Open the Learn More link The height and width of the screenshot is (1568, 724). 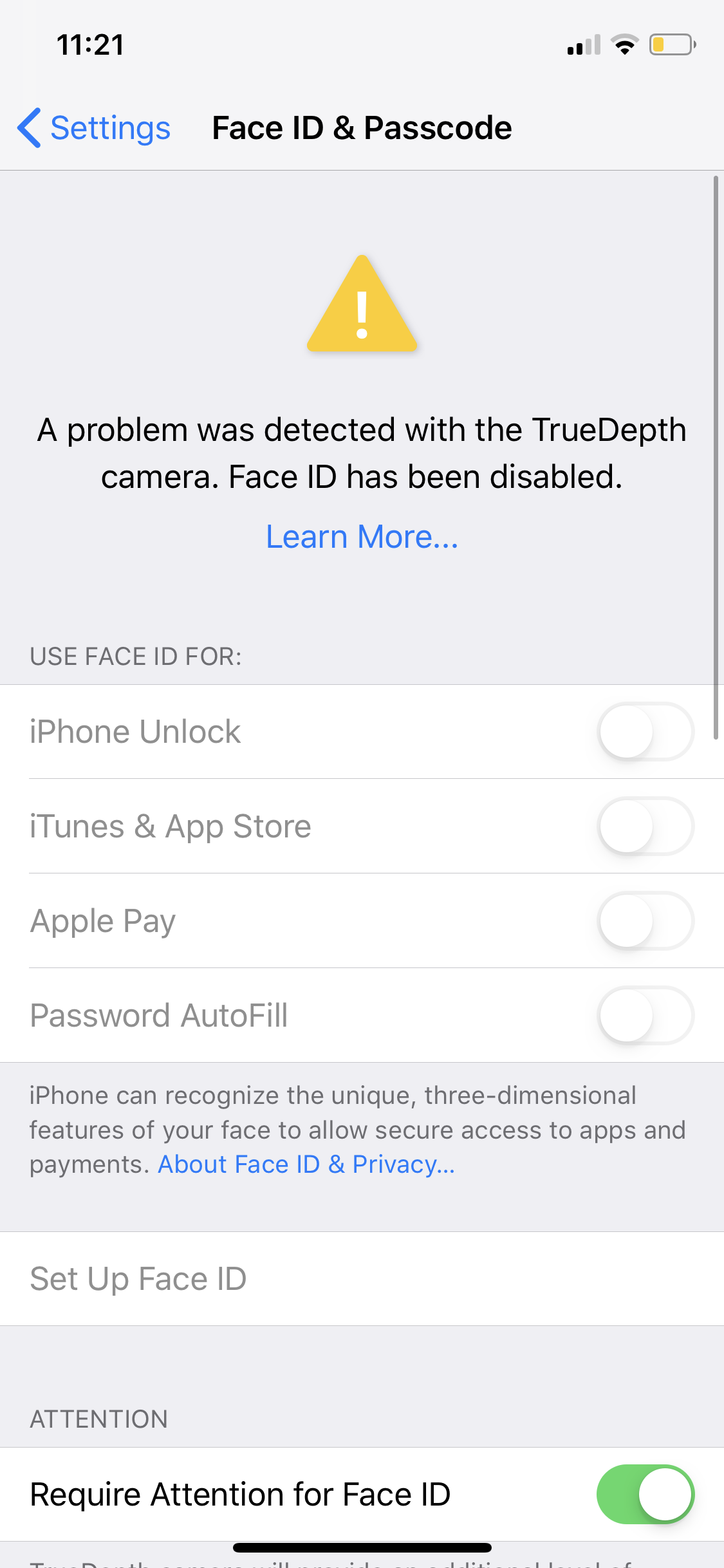[362, 537]
